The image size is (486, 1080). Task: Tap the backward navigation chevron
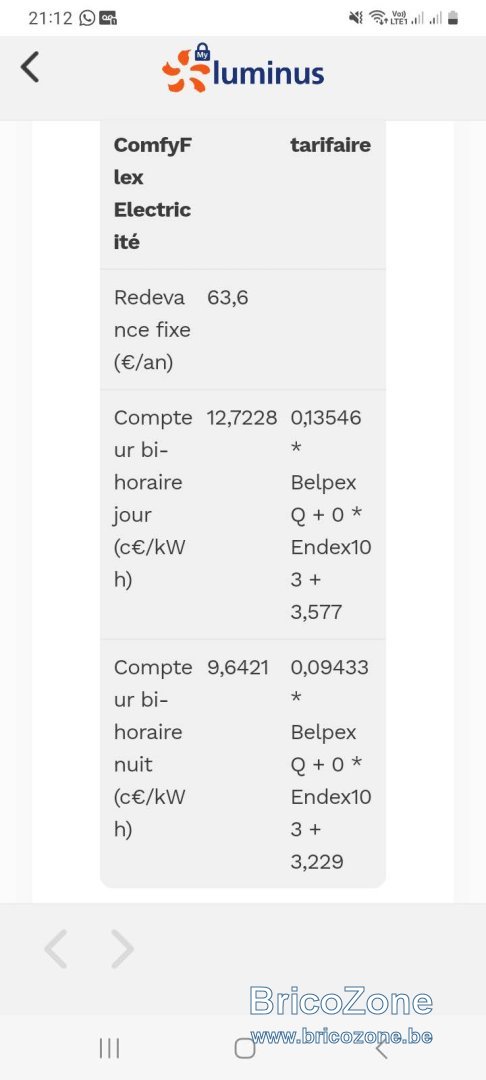click(56, 949)
